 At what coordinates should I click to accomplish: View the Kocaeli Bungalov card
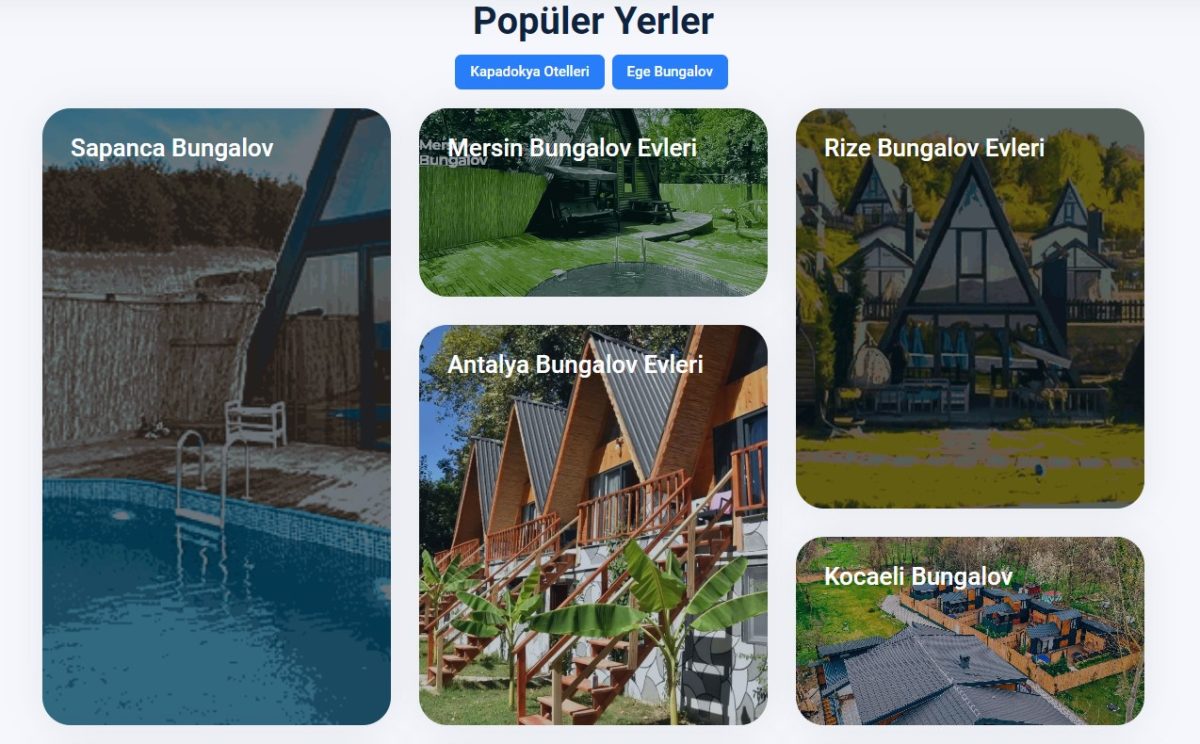[x=969, y=631]
